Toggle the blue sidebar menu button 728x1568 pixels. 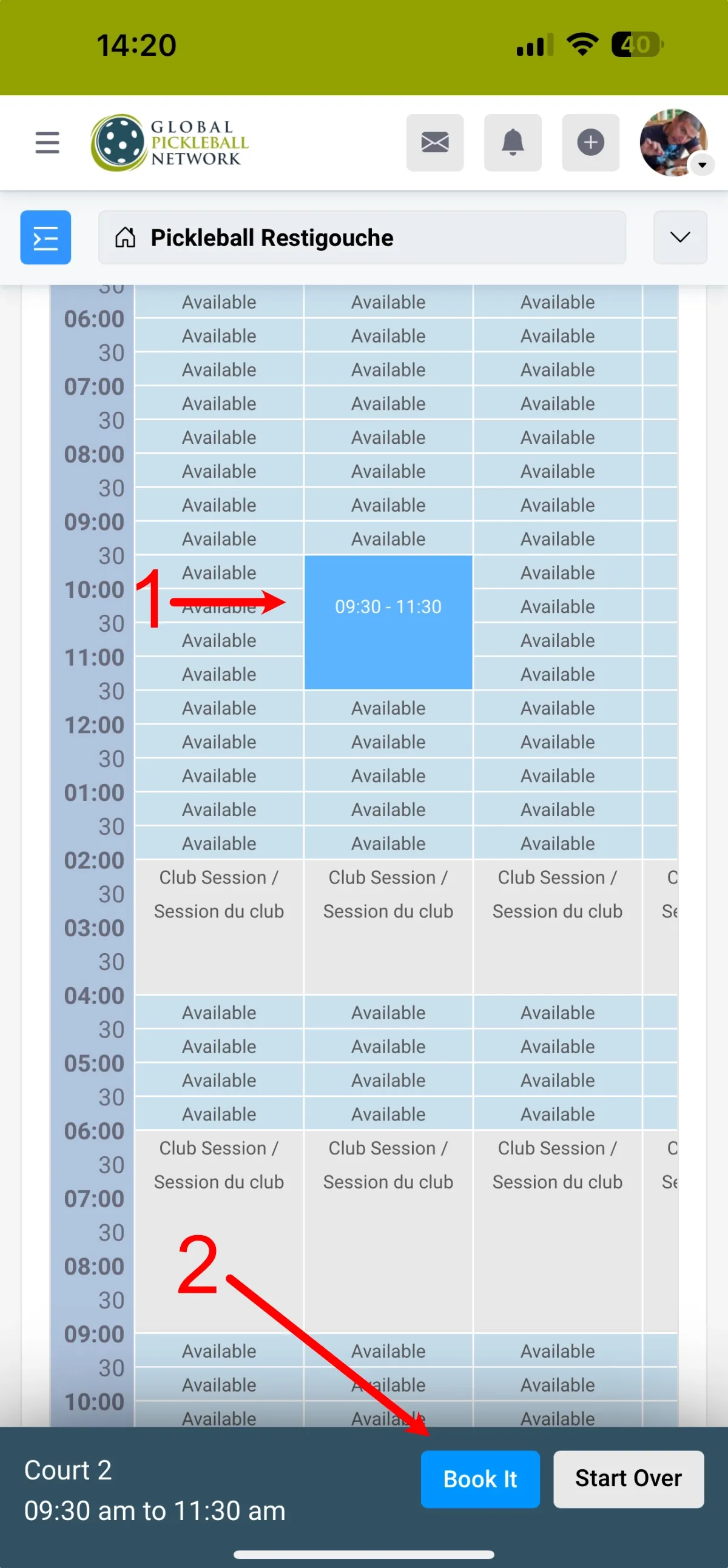pos(45,238)
